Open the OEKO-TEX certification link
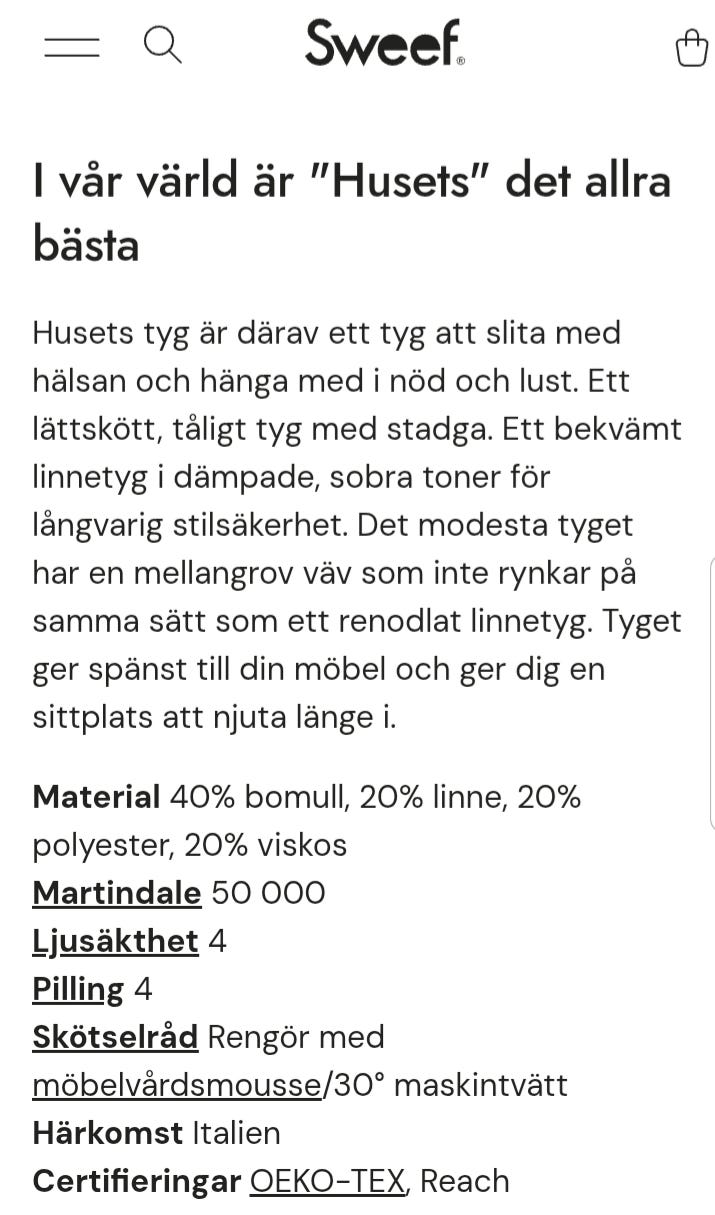This screenshot has width=715, height=1215. pyautogui.click(x=327, y=1181)
